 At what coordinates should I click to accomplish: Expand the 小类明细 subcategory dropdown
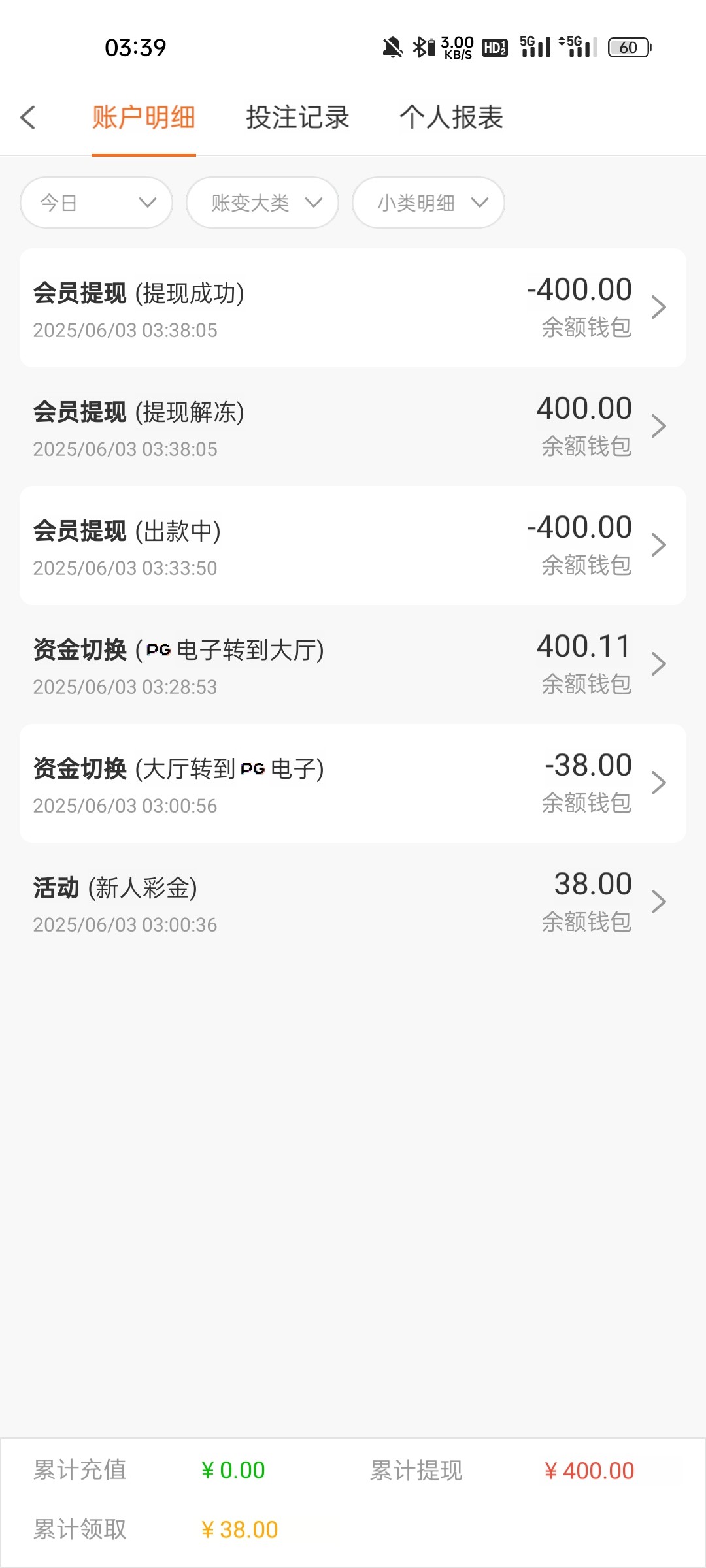(428, 203)
